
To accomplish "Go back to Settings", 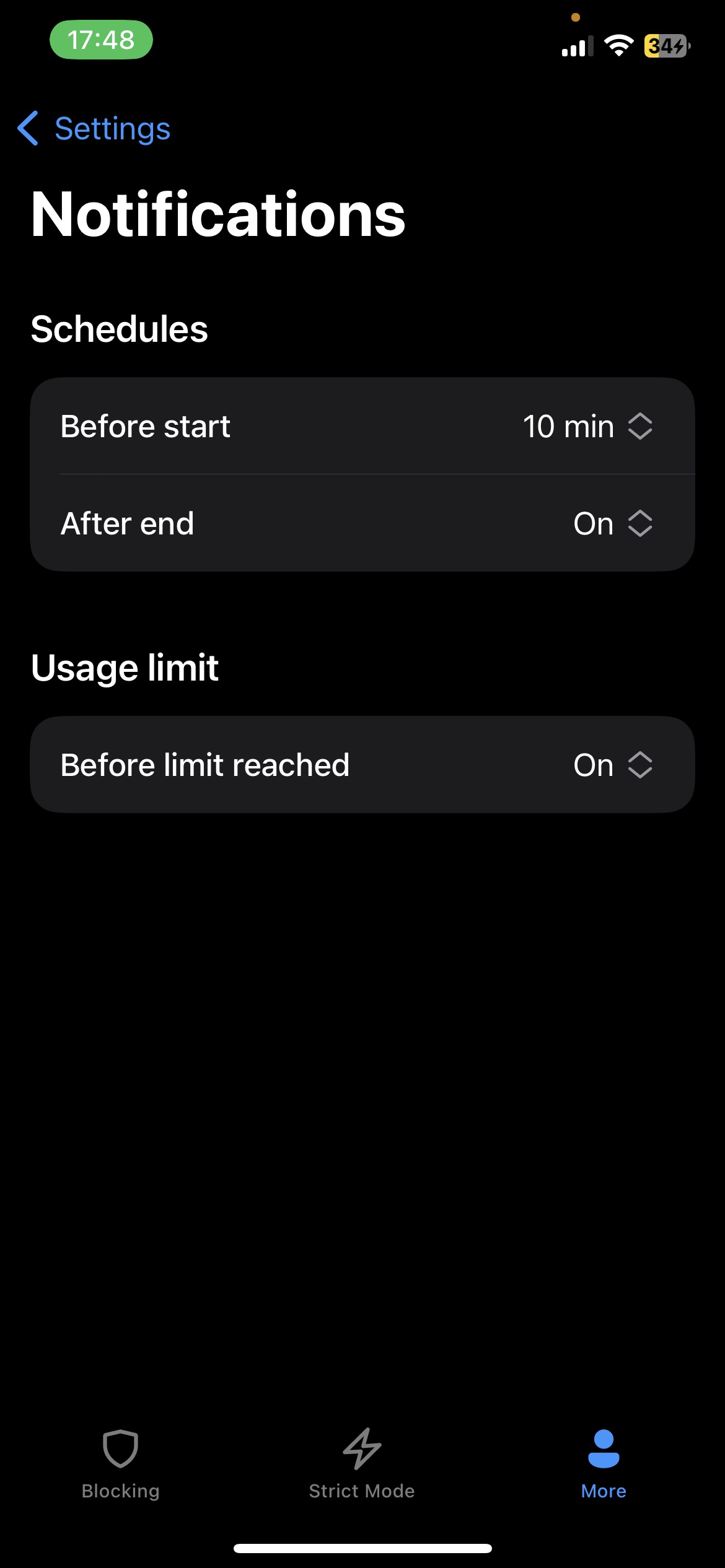I will coord(94,129).
